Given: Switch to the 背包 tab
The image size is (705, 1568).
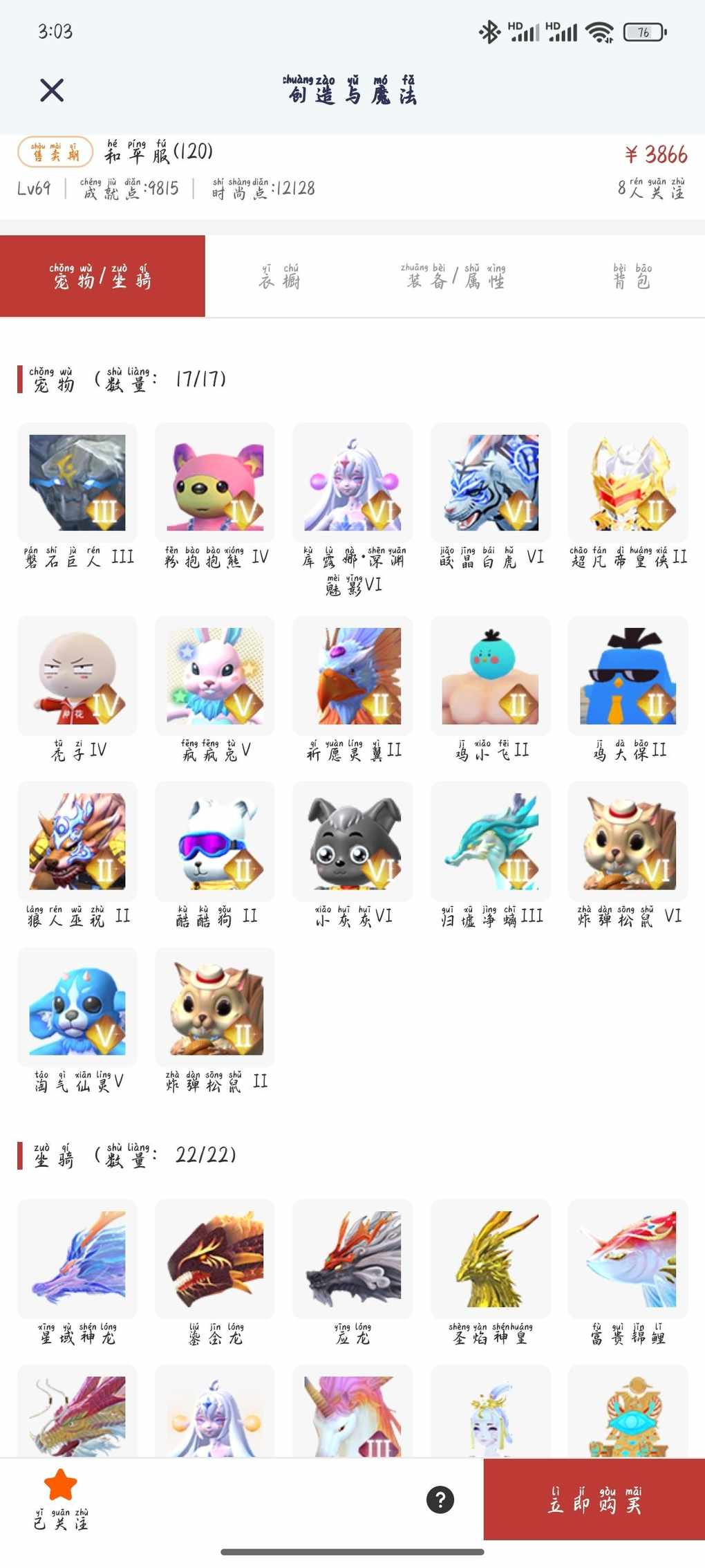Looking at the screenshot, I should (x=633, y=277).
